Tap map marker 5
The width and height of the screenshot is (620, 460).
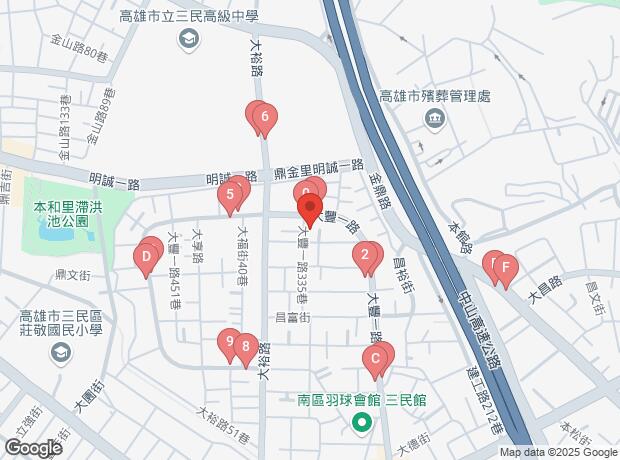click(x=230, y=196)
